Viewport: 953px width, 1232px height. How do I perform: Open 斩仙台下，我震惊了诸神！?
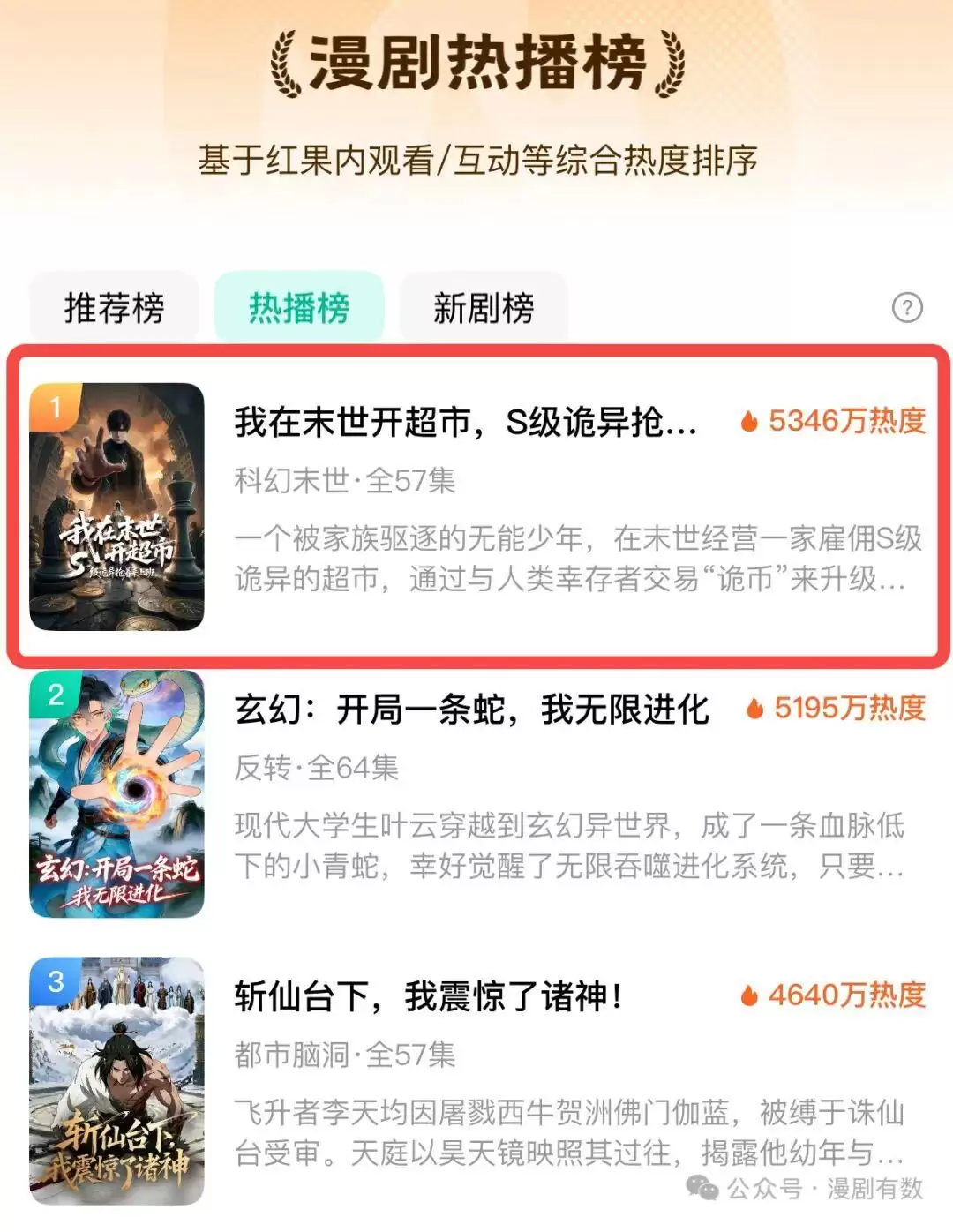429,997
